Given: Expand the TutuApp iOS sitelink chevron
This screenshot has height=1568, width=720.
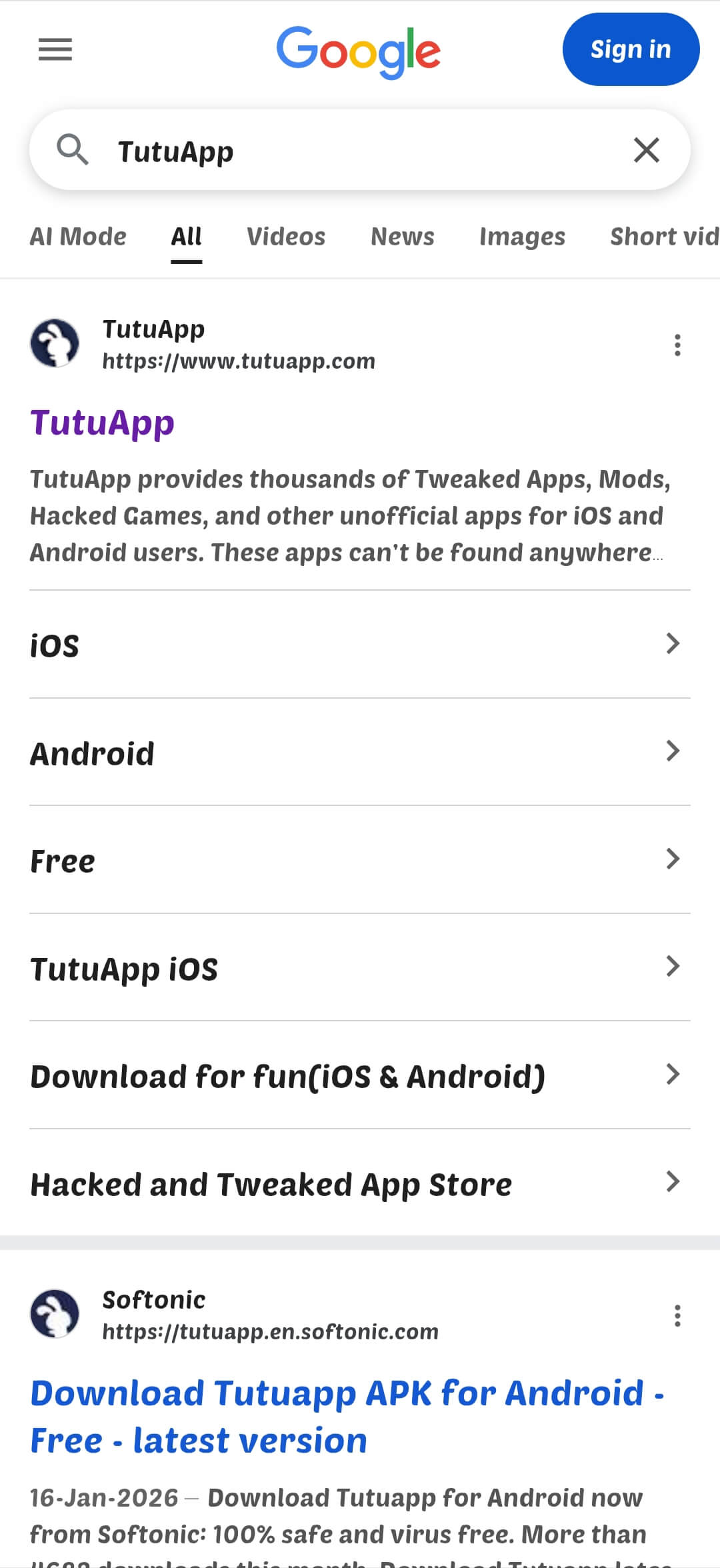Looking at the screenshot, I should point(673,967).
